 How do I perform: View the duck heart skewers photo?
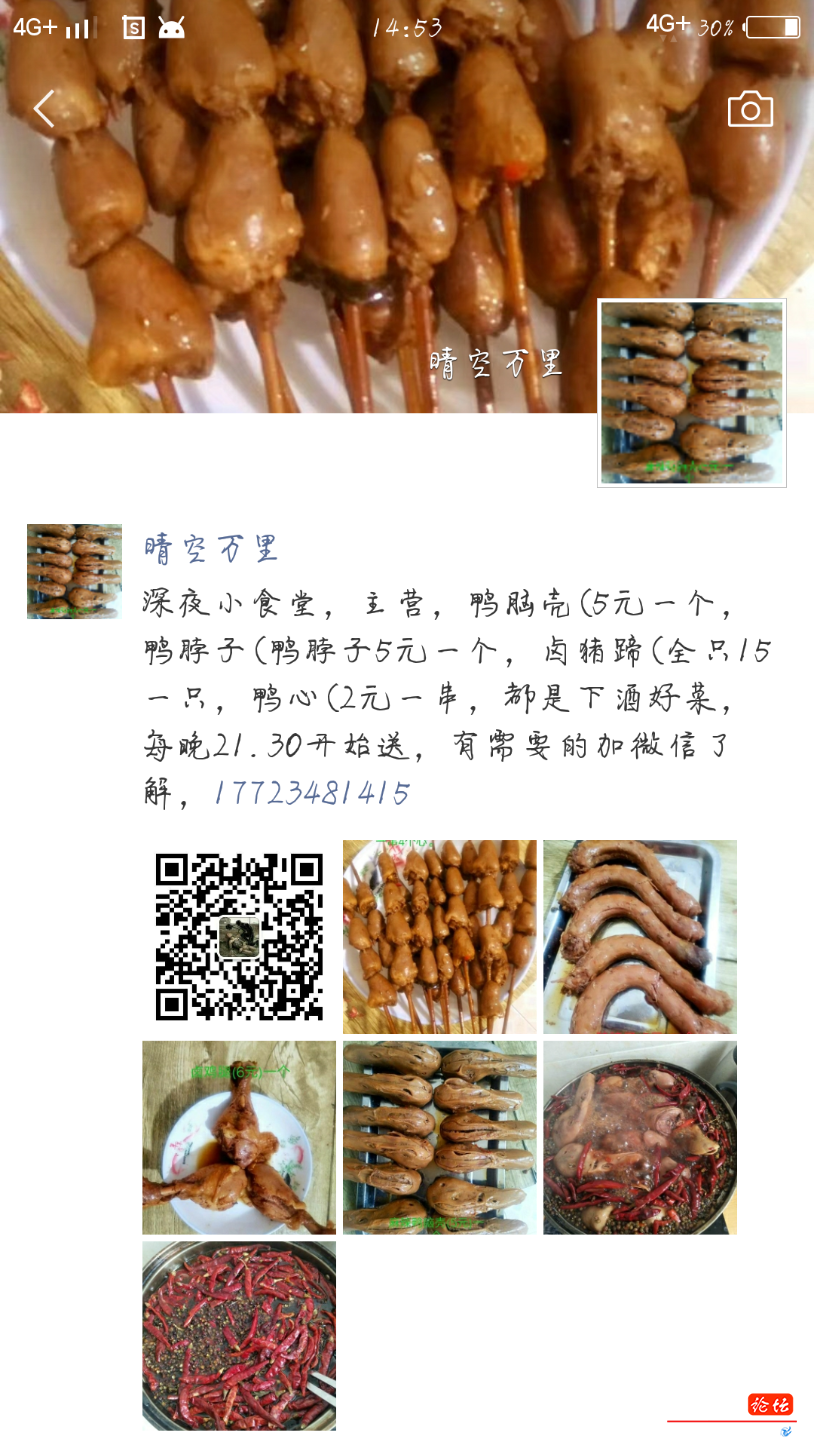coord(439,937)
